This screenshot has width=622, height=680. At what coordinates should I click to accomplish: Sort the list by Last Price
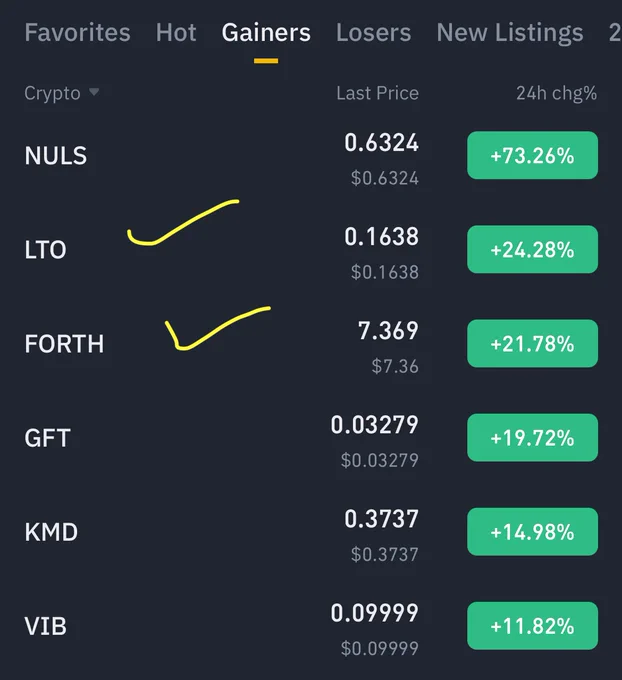[x=377, y=93]
